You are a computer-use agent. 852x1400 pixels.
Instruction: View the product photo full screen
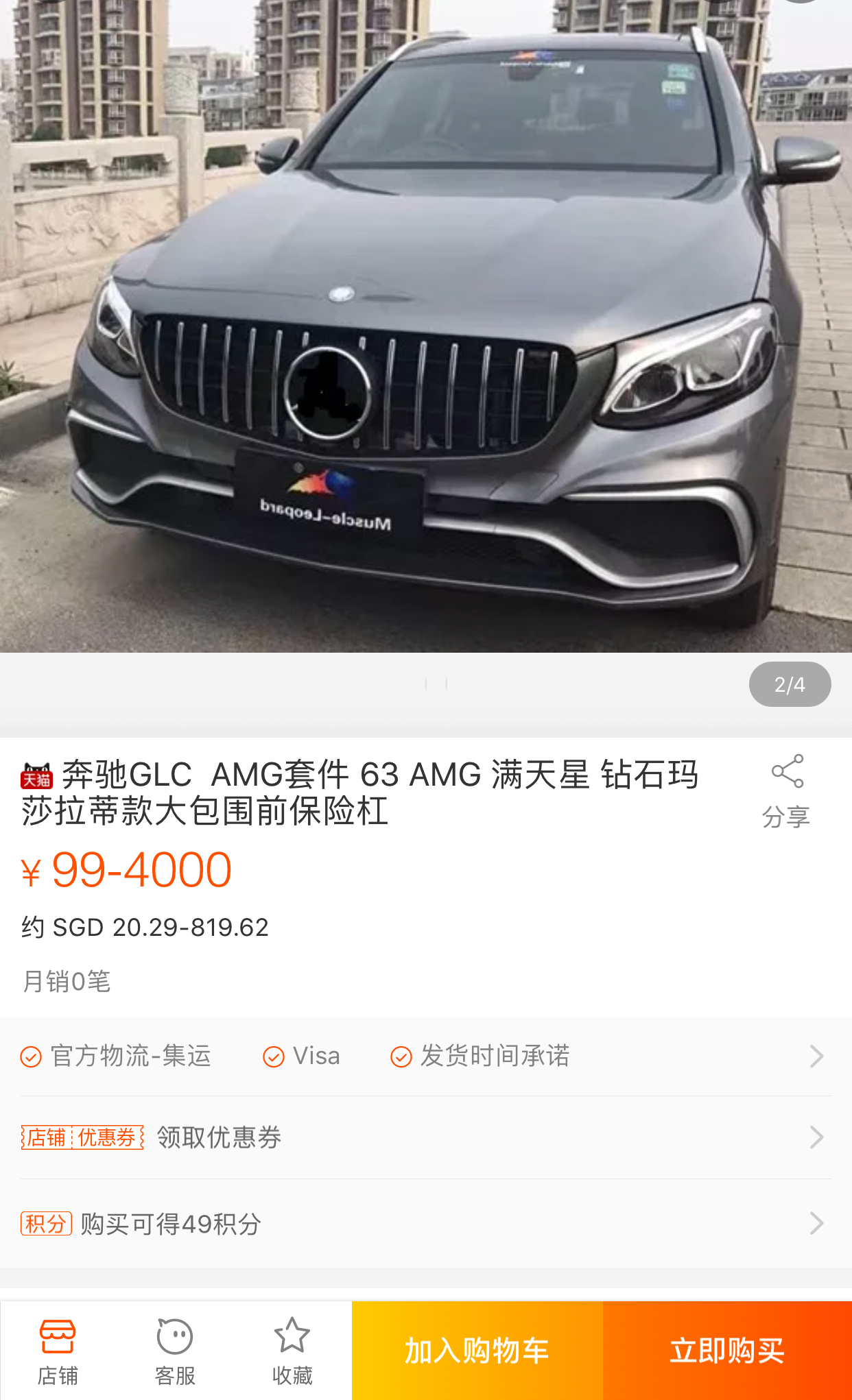click(x=426, y=326)
